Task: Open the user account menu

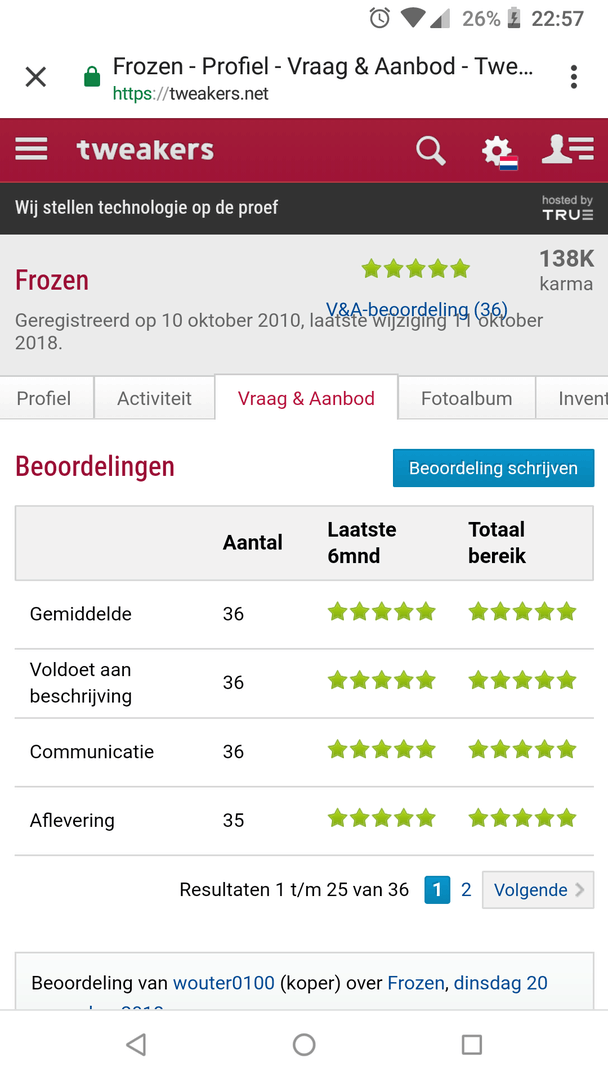Action: (x=567, y=150)
